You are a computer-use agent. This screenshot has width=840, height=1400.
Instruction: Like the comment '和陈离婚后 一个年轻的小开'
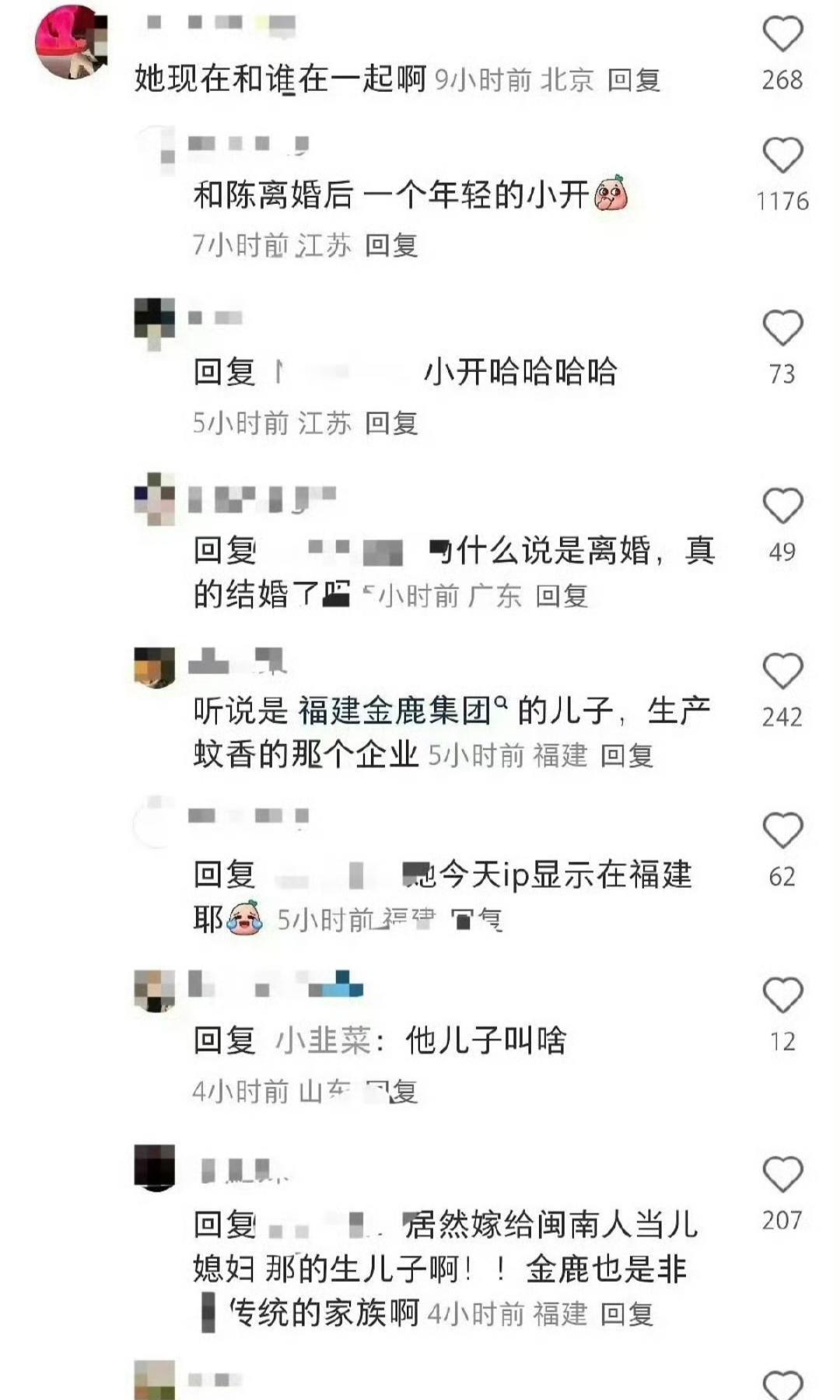click(x=782, y=156)
